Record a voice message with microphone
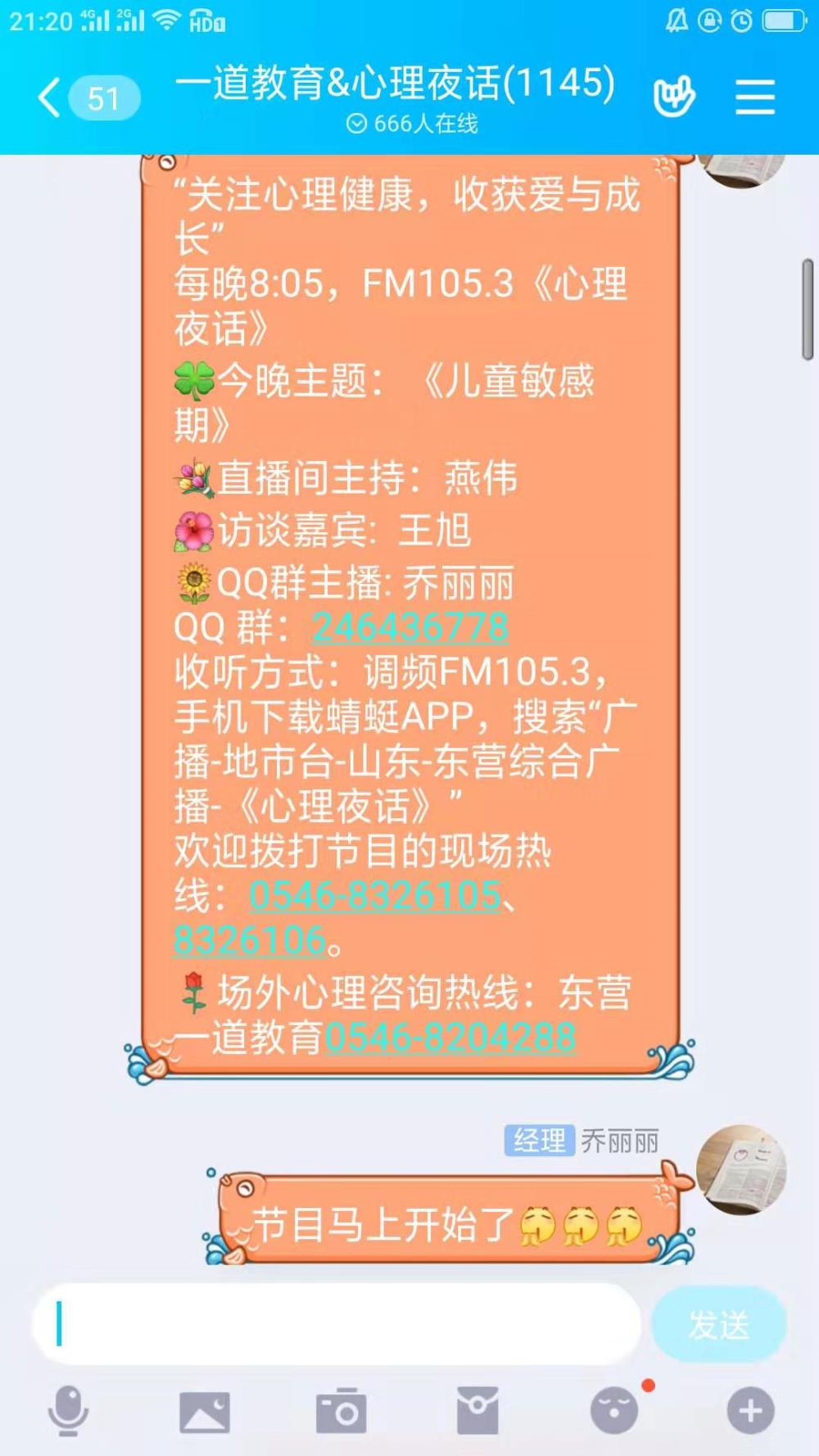The height and width of the screenshot is (1456, 819). click(68, 1410)
